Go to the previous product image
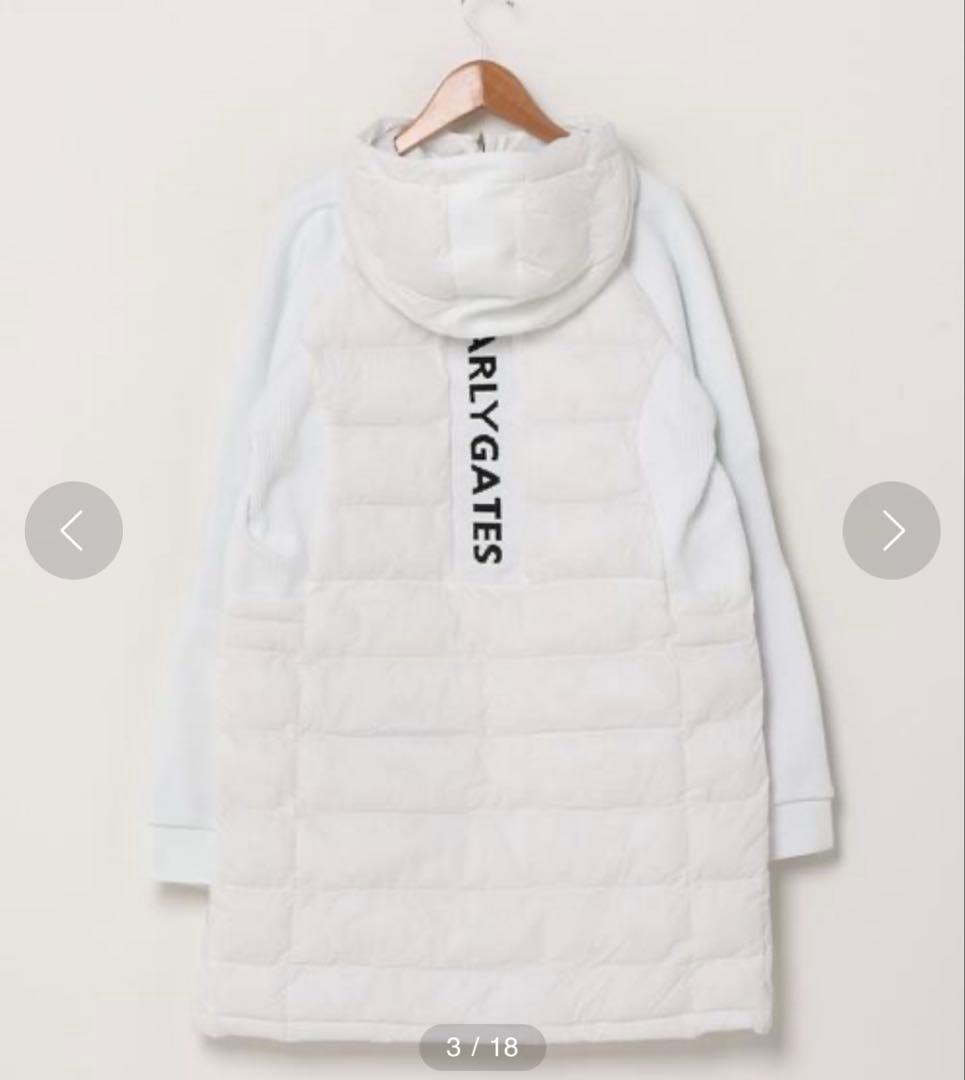Screen dimensions: 965x1080 [x=73, y=530]
